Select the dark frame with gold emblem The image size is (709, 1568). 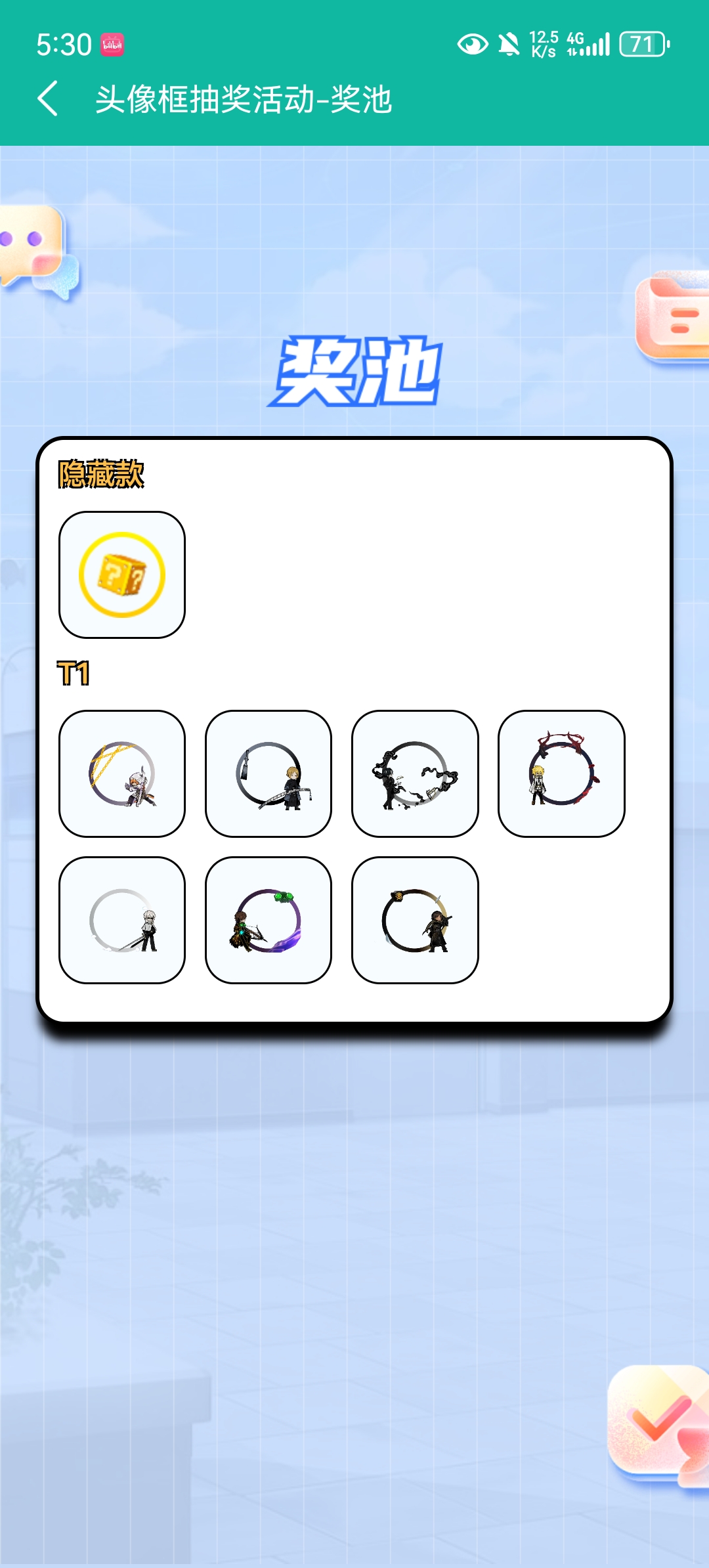pos(415,920)
